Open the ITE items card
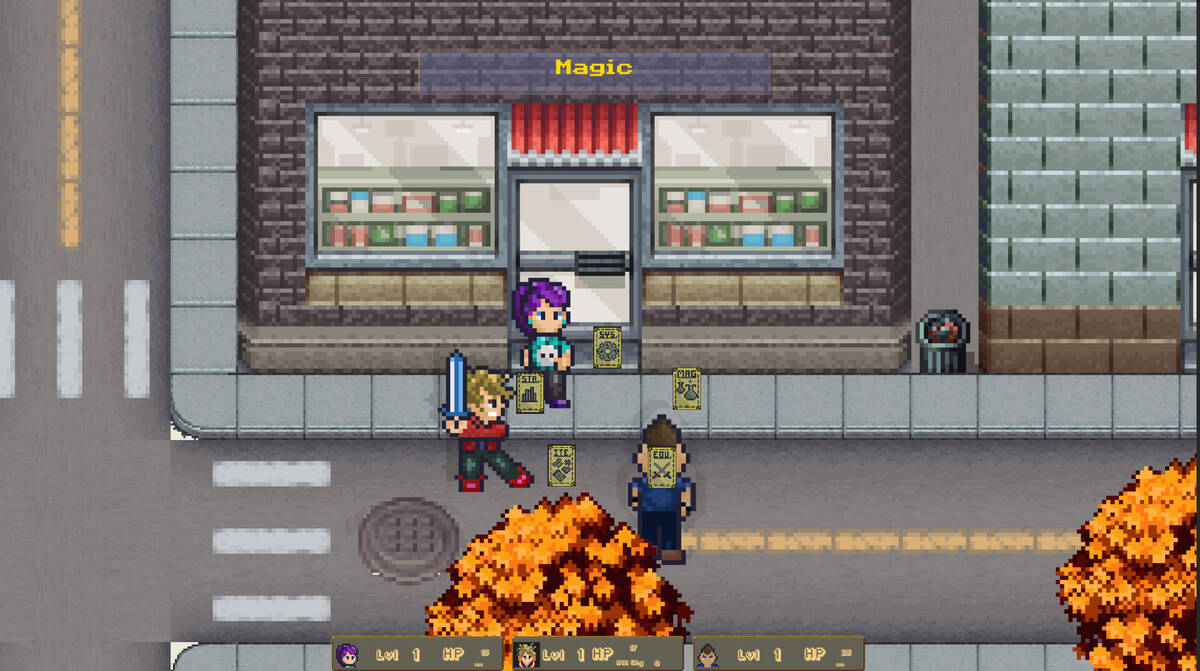 coord(562,466)
